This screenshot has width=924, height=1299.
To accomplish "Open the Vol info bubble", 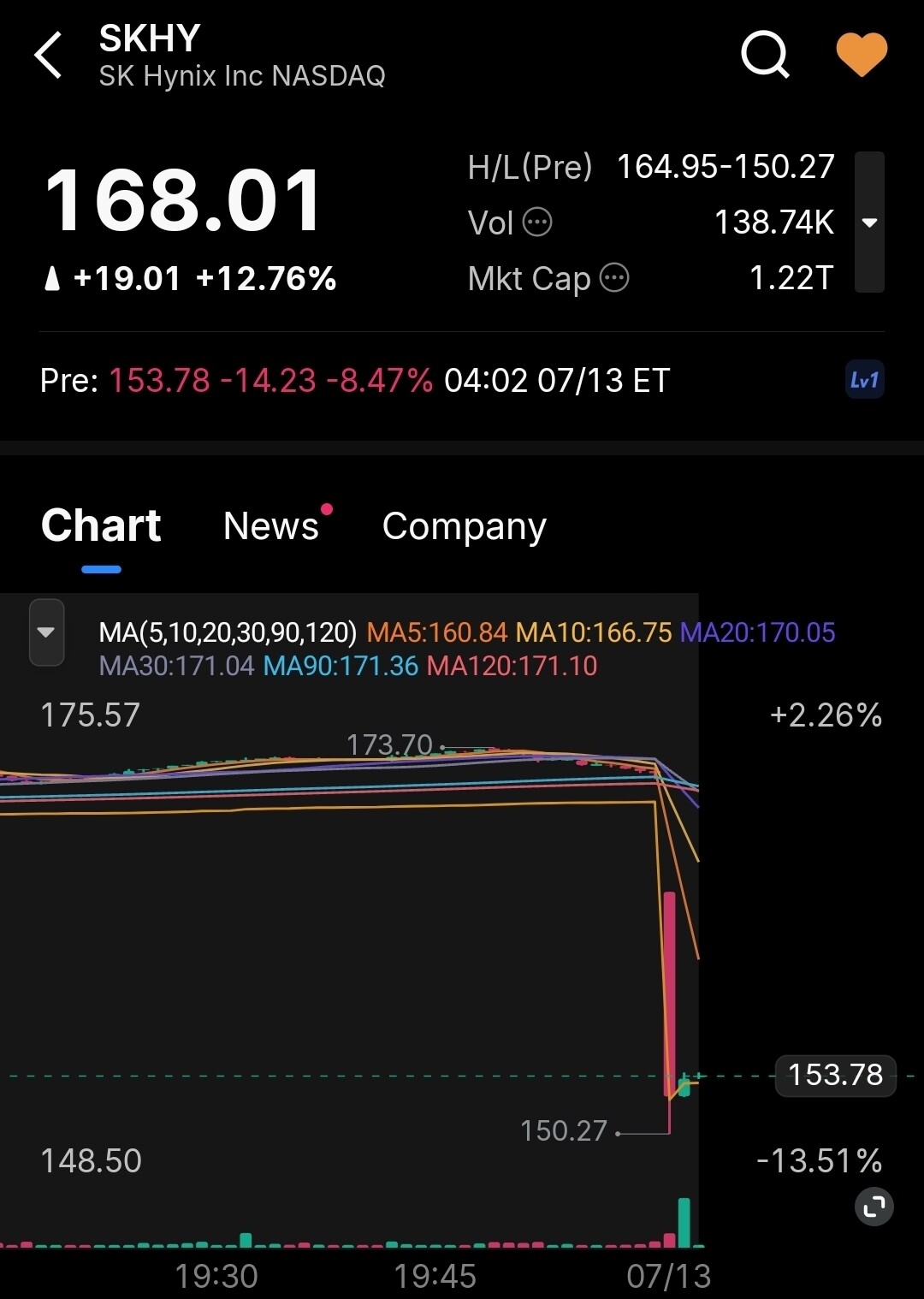I will point(537,222).
